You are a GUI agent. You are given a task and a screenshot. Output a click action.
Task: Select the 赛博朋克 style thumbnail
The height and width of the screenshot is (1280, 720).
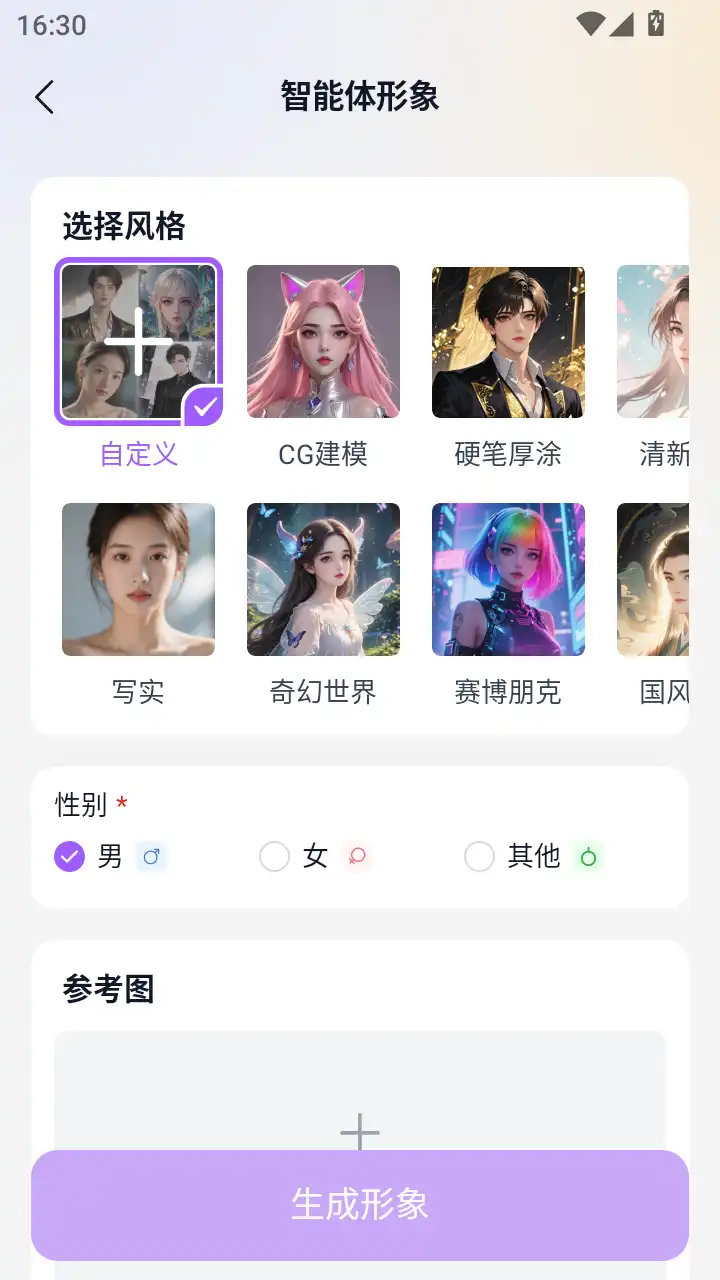508,578
